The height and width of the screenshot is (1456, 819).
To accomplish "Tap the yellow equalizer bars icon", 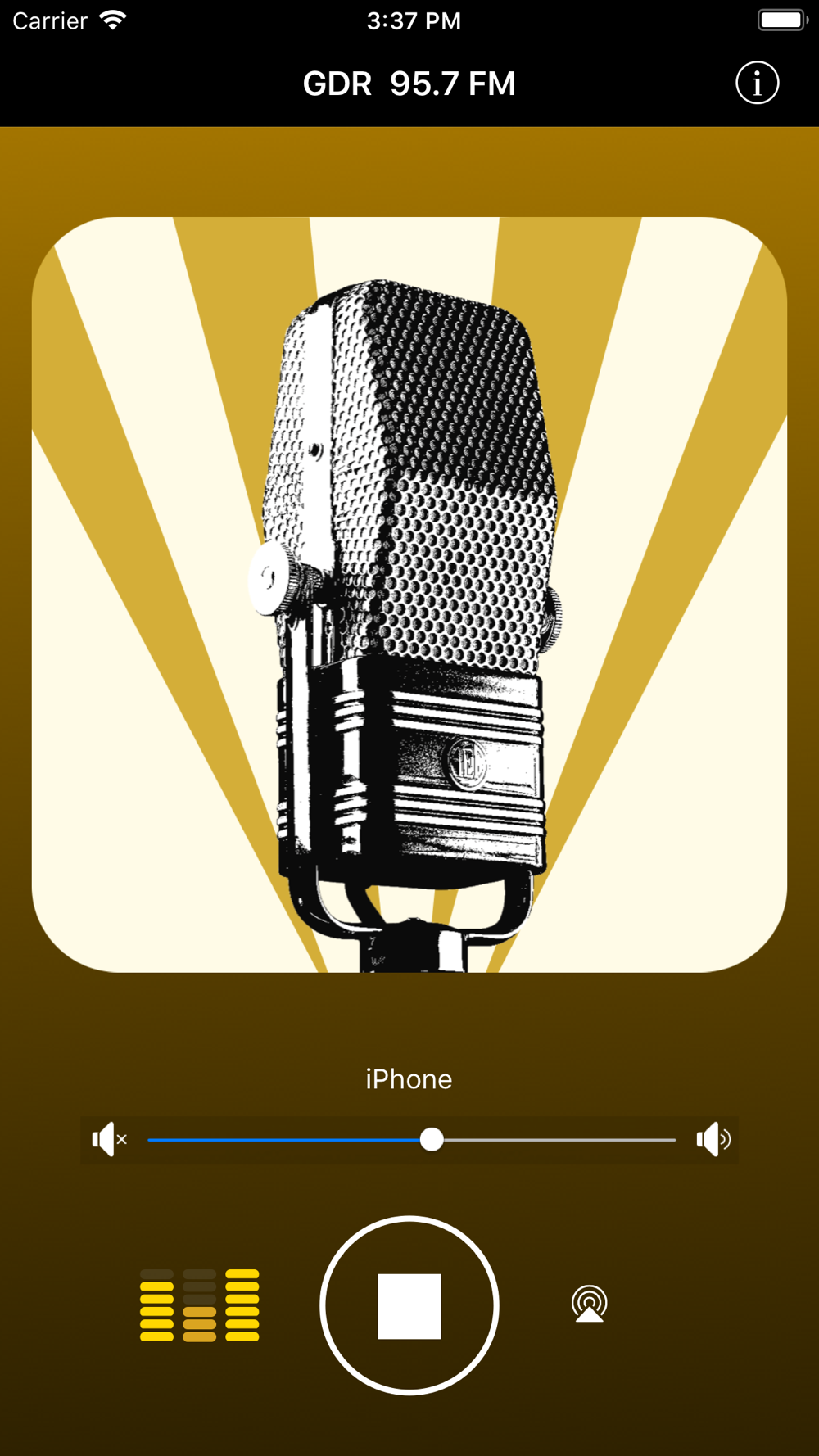I will click(200, 1305).
